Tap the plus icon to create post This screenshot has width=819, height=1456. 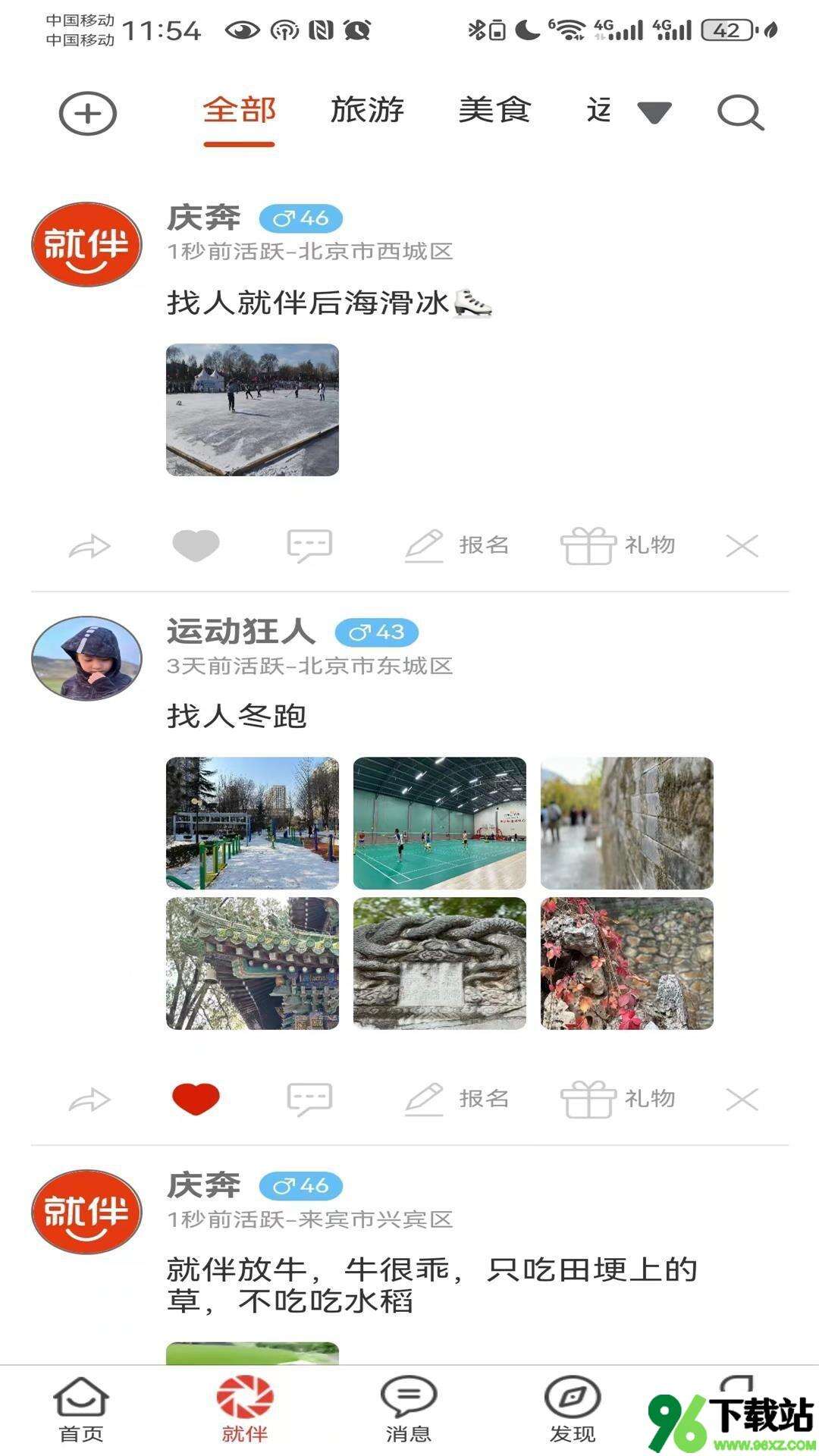click(x=88, y=114)
